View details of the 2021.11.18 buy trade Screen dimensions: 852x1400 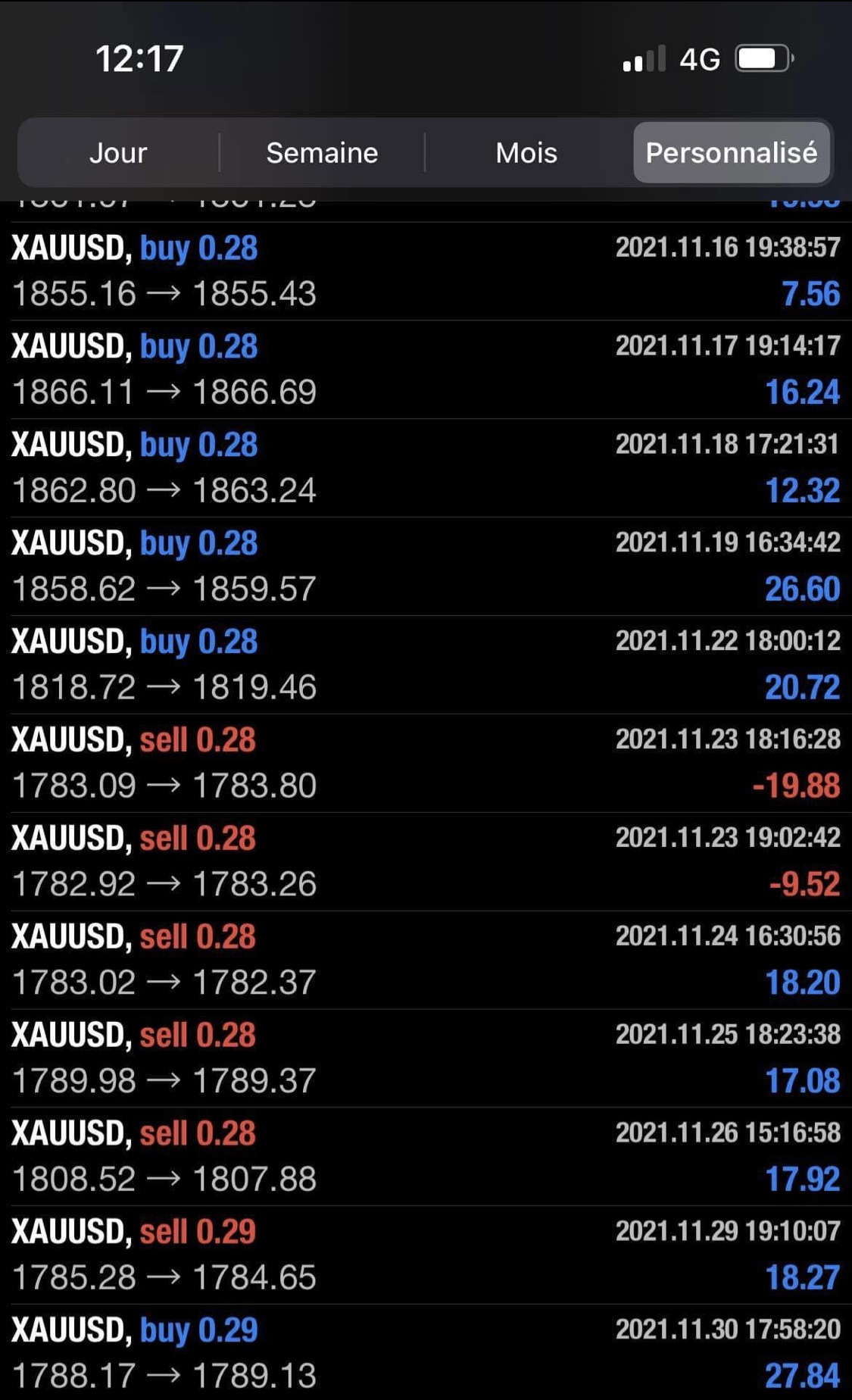click(426, 468)
